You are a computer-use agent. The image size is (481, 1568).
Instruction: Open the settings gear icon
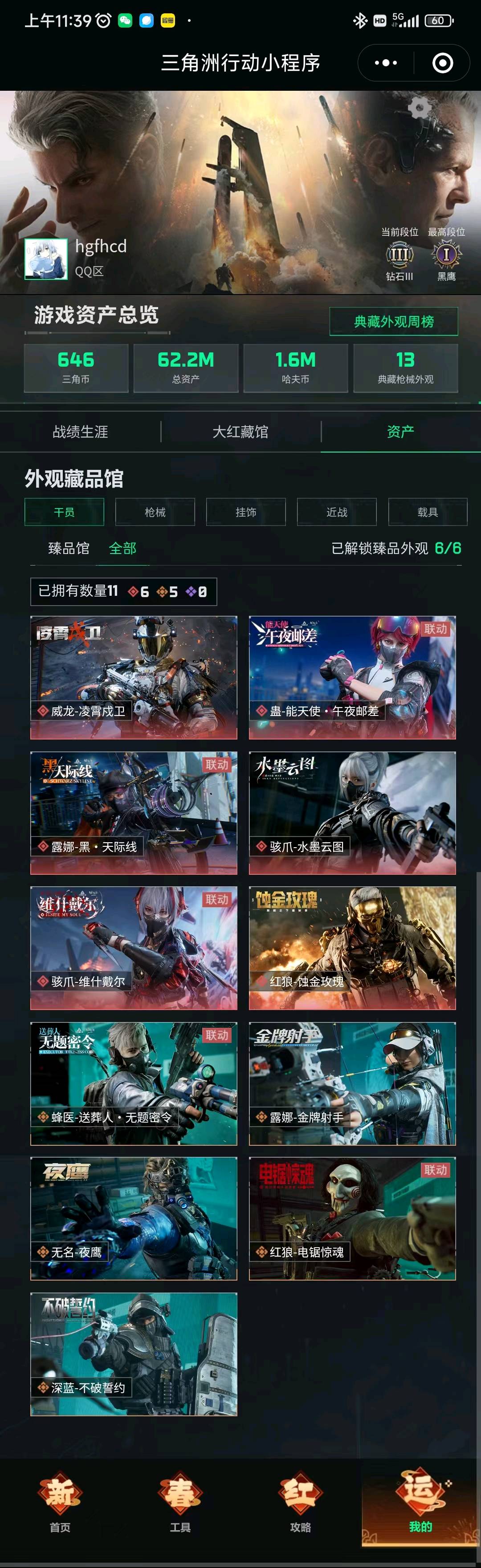tap(419, 108)
